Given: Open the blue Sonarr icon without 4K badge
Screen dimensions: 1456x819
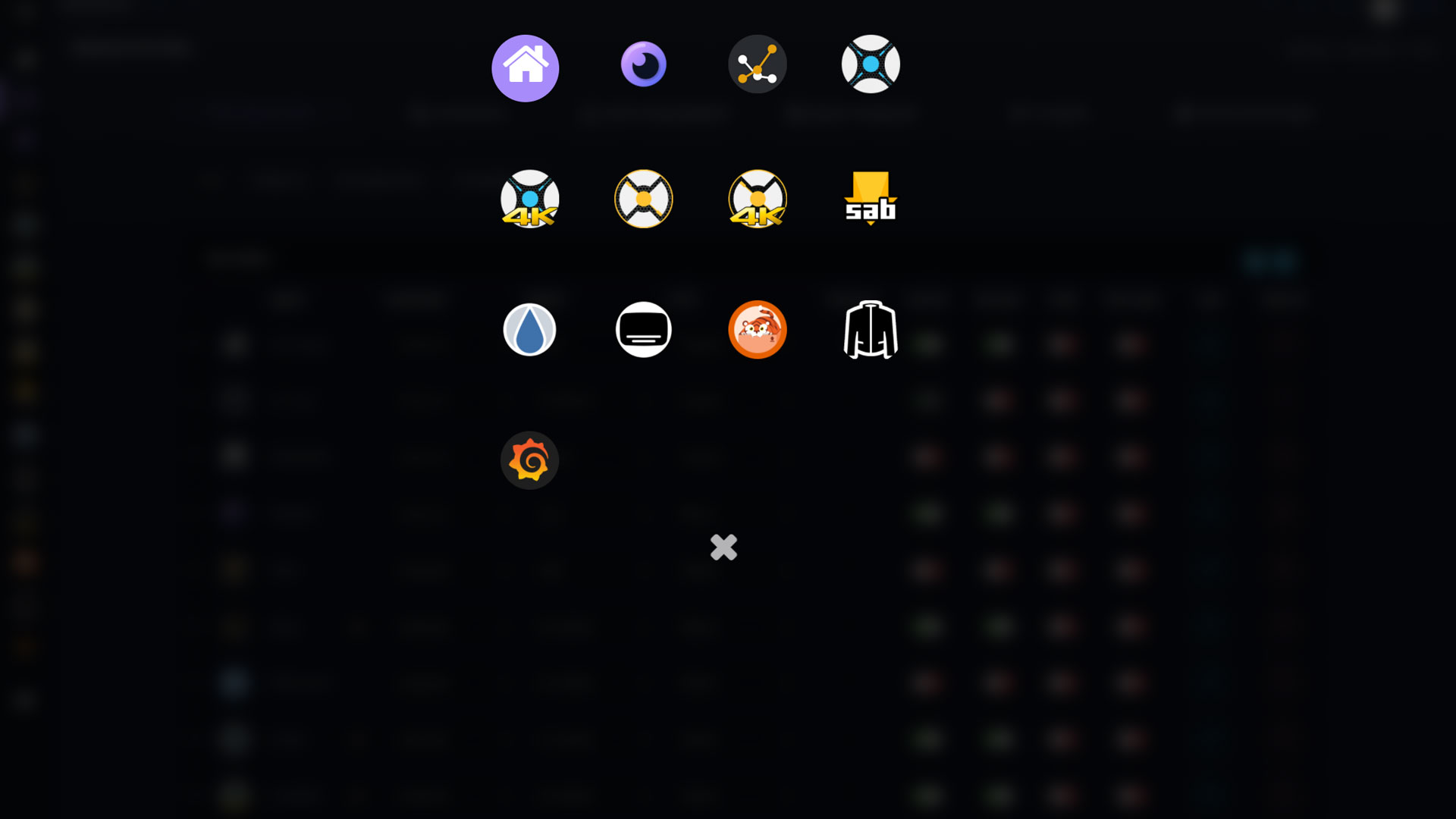Looking at the screenshot, I should point(871,64).
